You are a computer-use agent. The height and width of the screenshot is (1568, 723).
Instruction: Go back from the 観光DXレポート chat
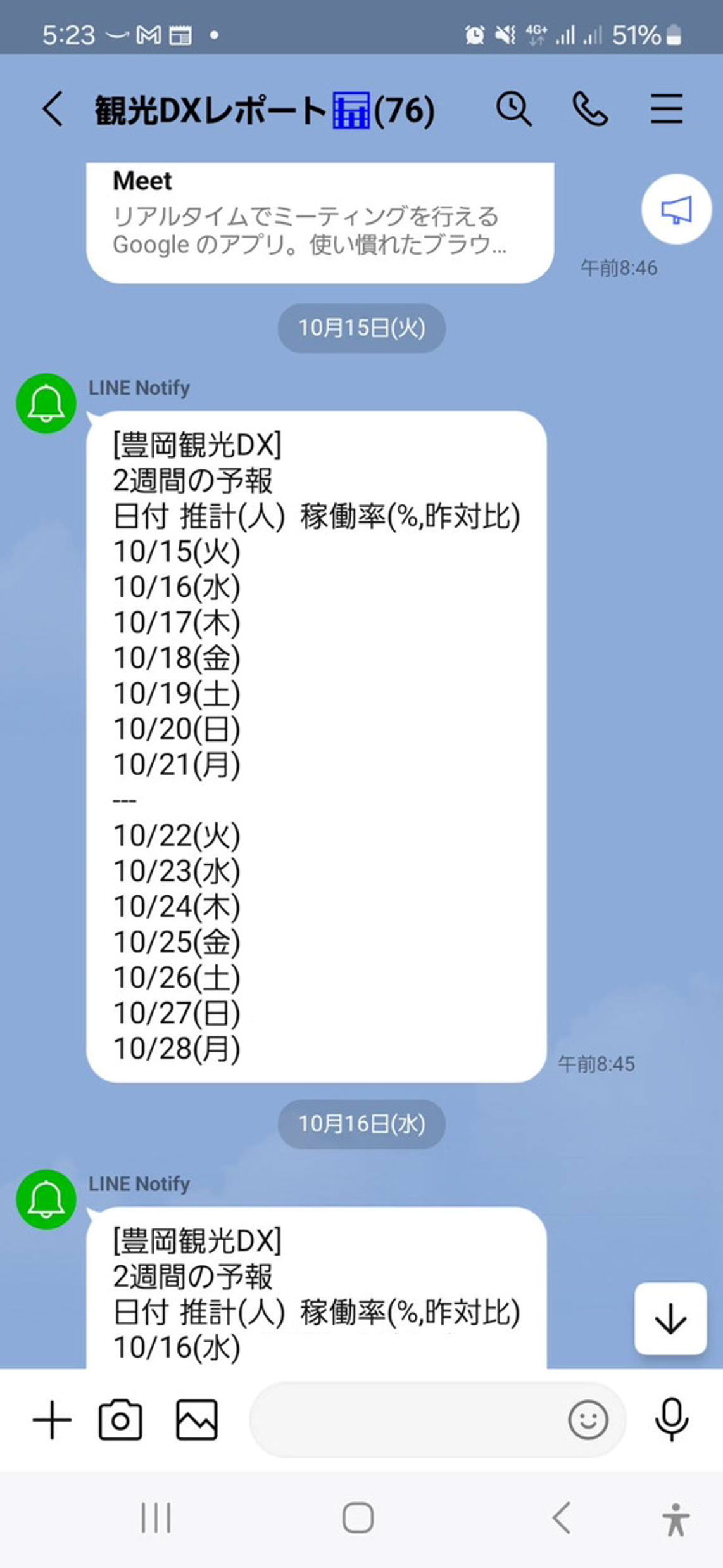[53, 109]
